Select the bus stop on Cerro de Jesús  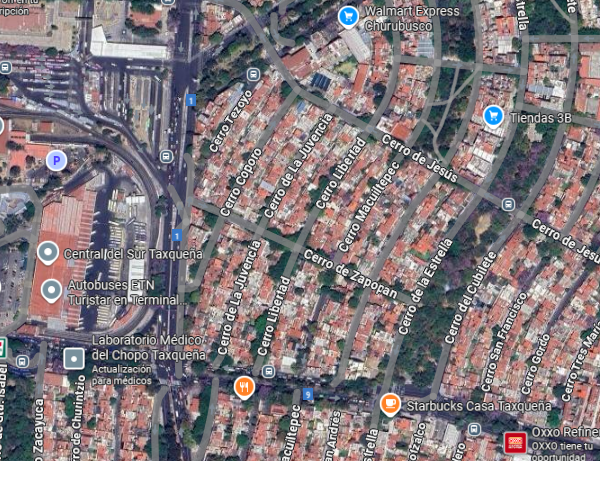(508, 205)
